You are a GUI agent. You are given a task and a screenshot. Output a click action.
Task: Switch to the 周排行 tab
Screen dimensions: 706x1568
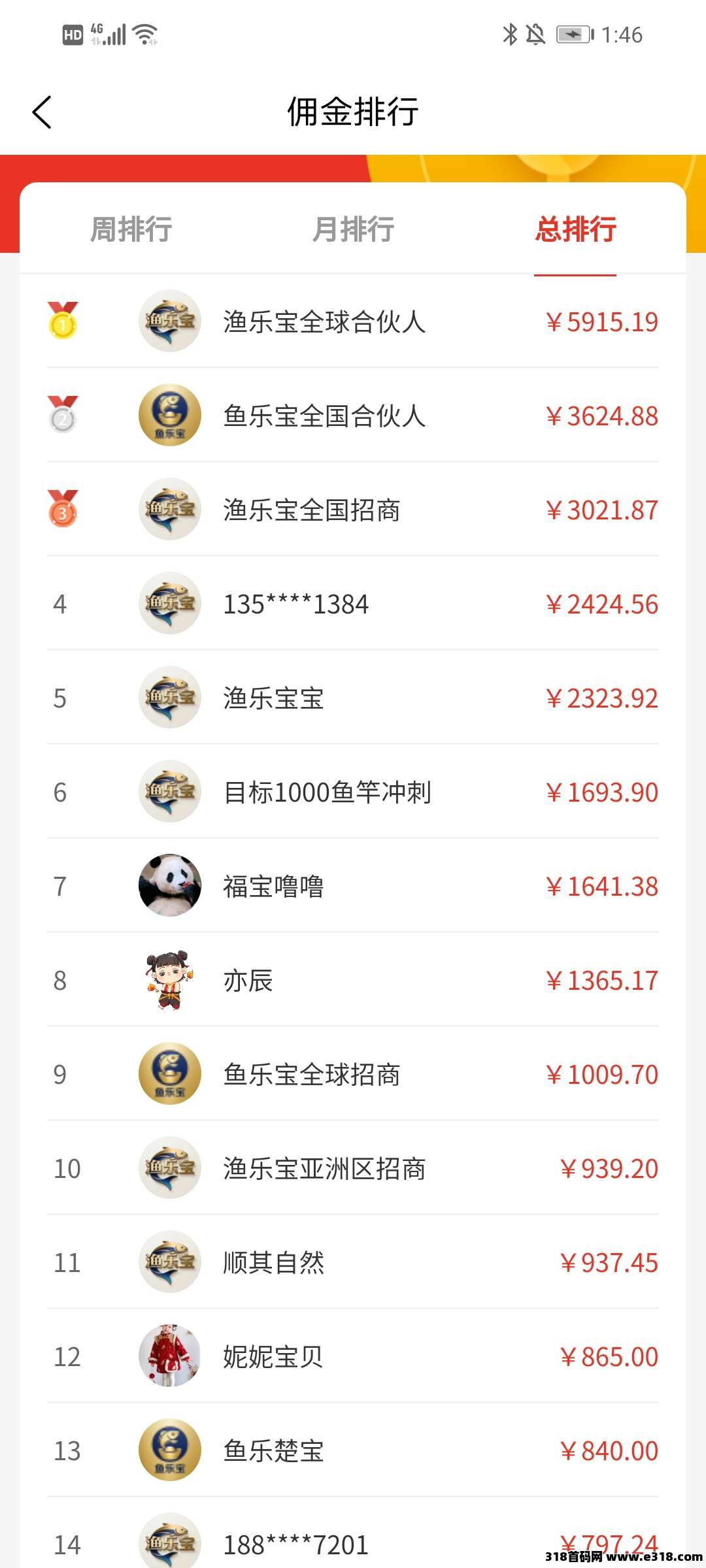pyautogui.click(x=131, y=229)
